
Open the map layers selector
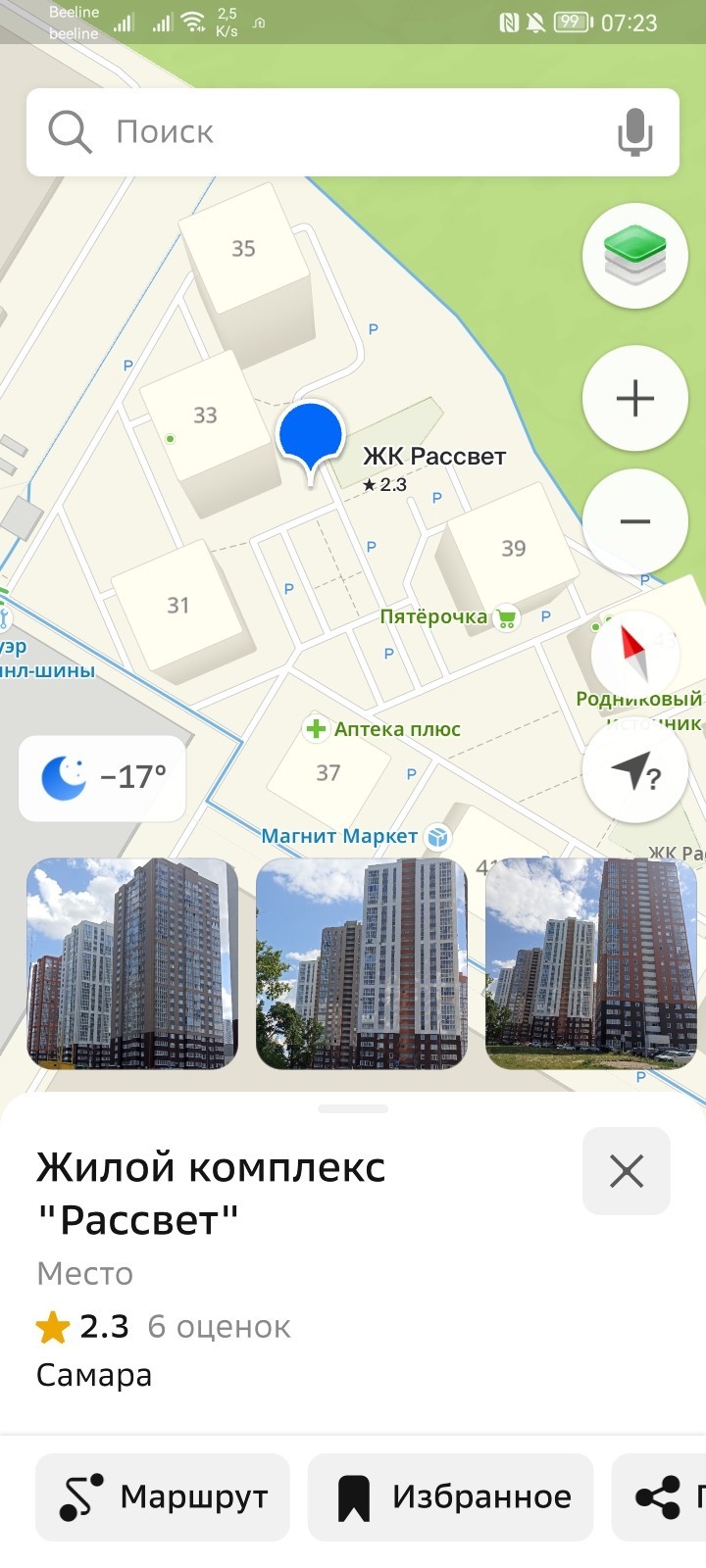coord(634,256)
